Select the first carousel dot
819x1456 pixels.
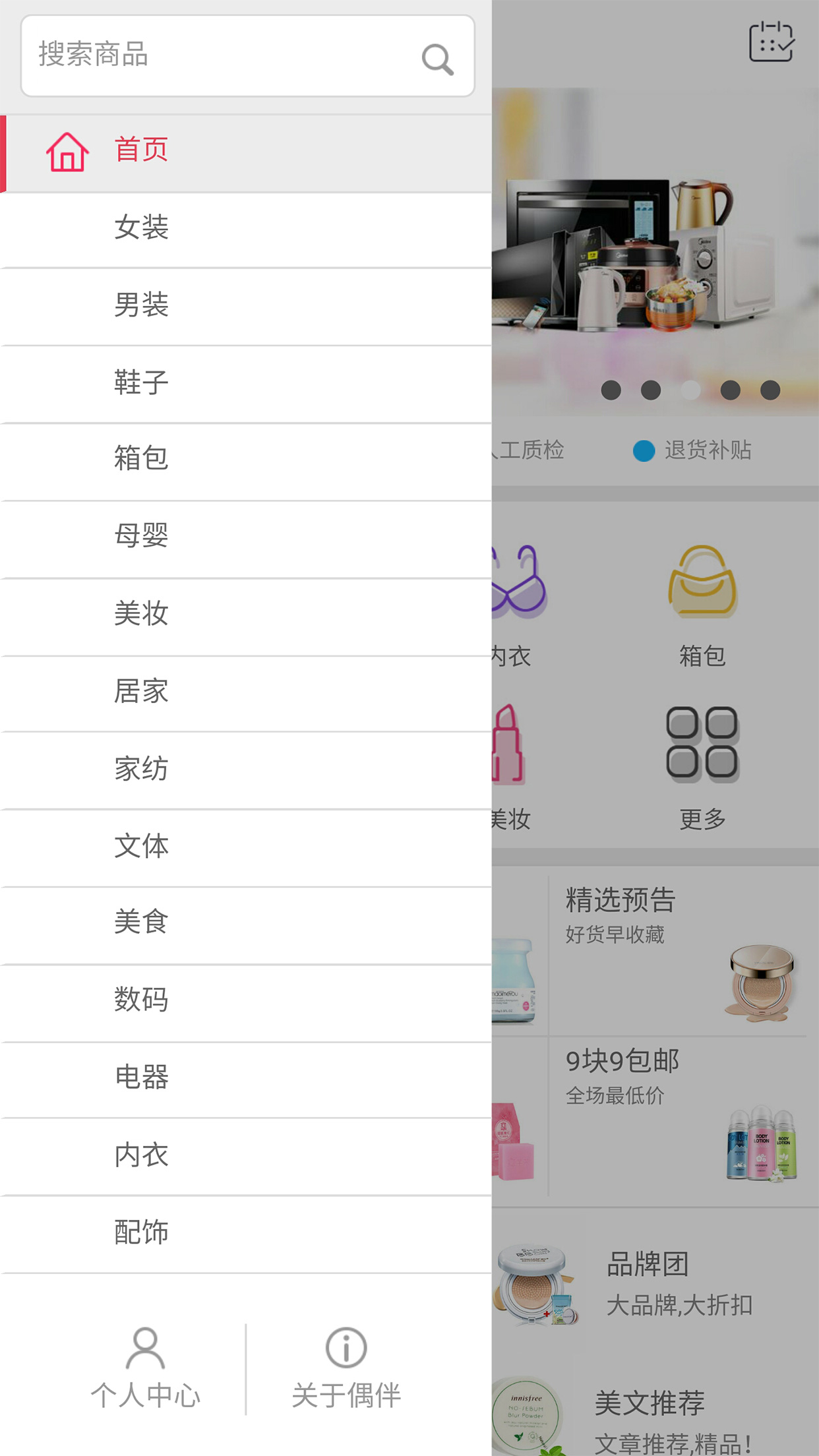(612, 390)
